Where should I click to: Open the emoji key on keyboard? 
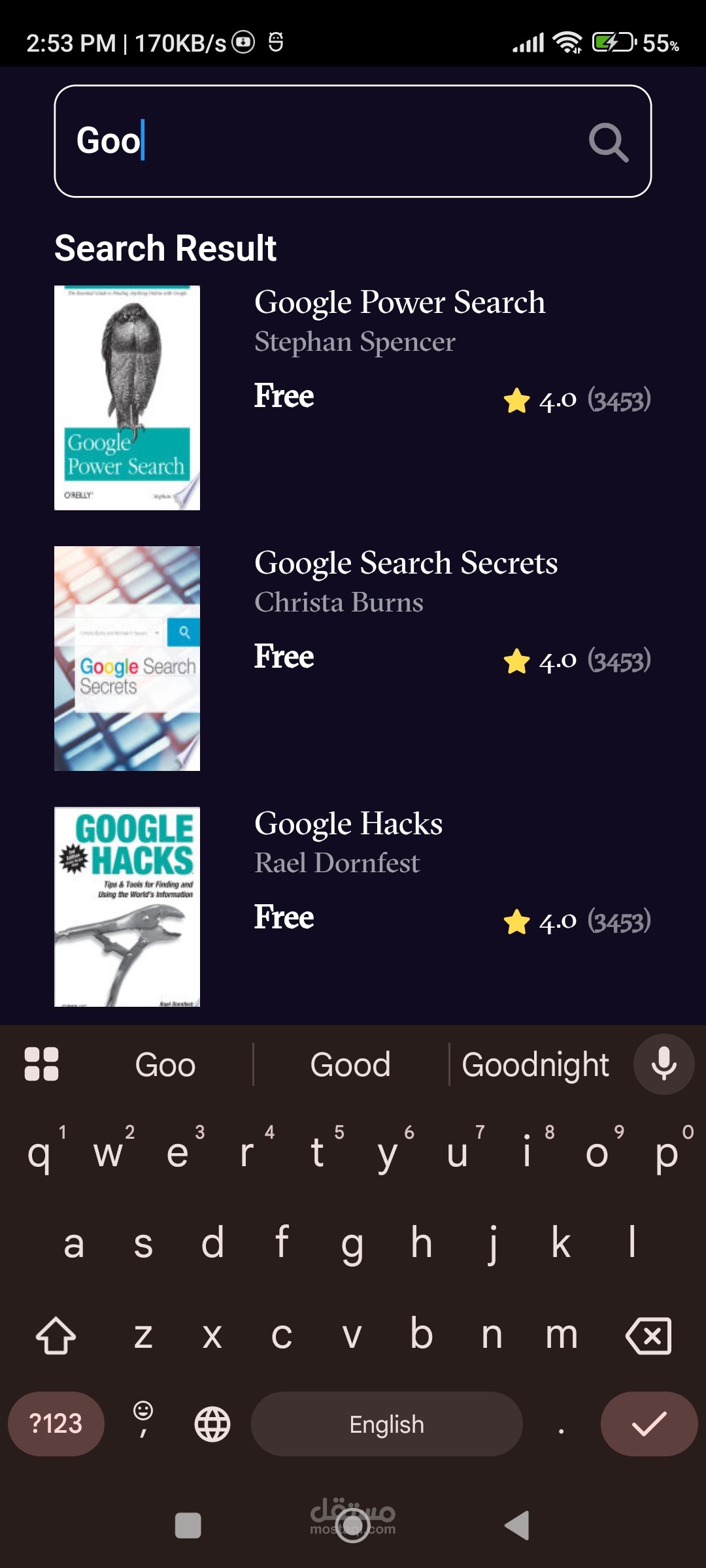(143, 1419)
